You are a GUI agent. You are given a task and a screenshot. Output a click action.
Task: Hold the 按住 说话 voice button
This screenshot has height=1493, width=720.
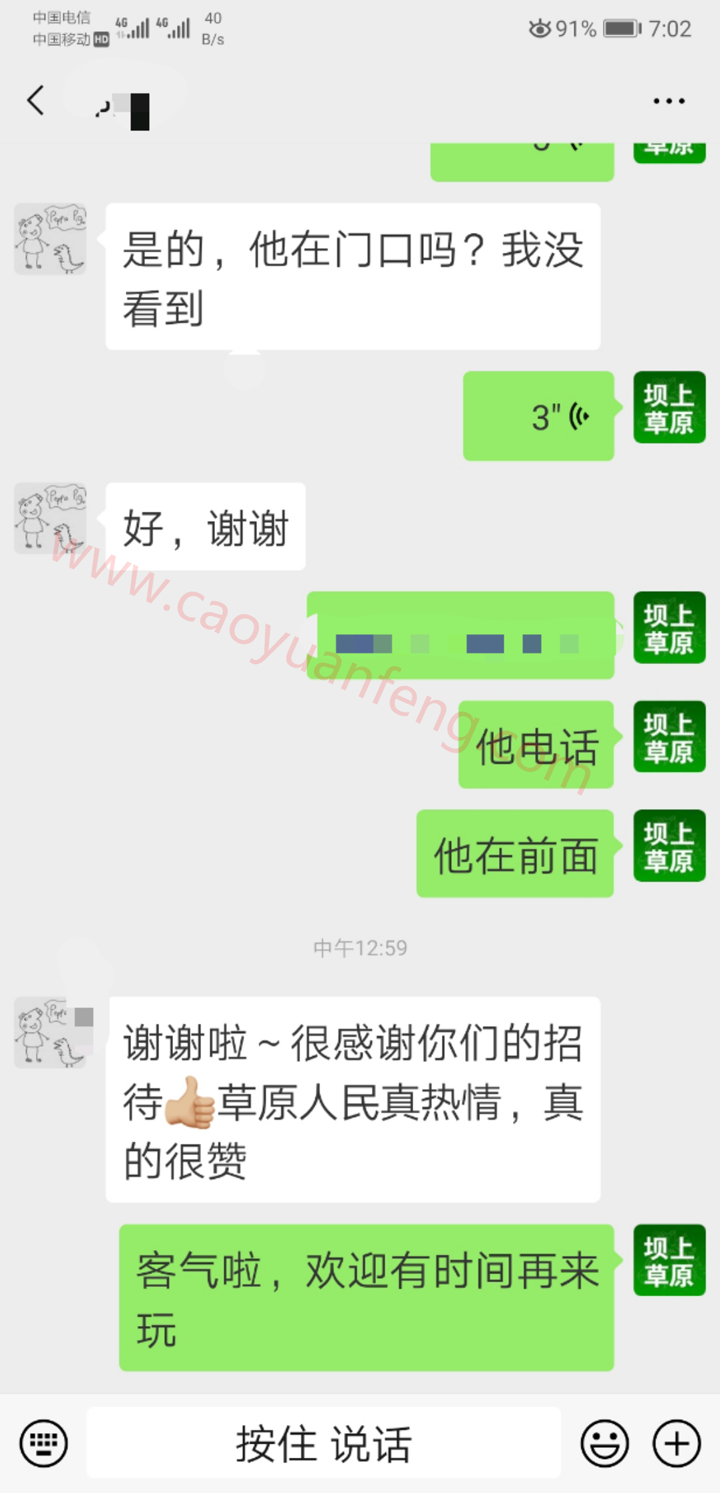(324, 1443)
